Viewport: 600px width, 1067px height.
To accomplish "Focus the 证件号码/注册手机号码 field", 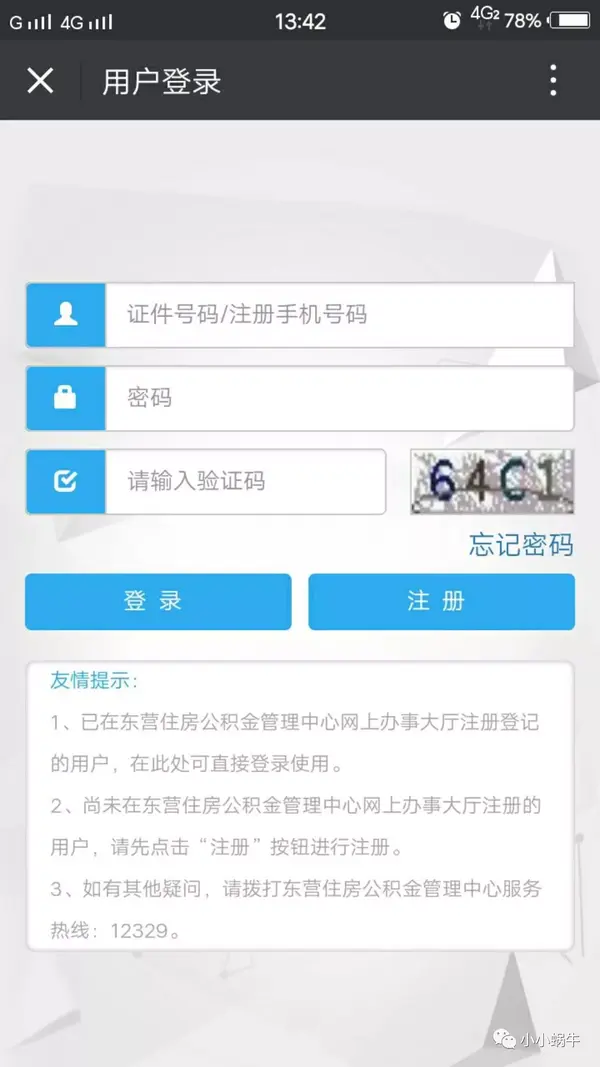I will 338,315.
